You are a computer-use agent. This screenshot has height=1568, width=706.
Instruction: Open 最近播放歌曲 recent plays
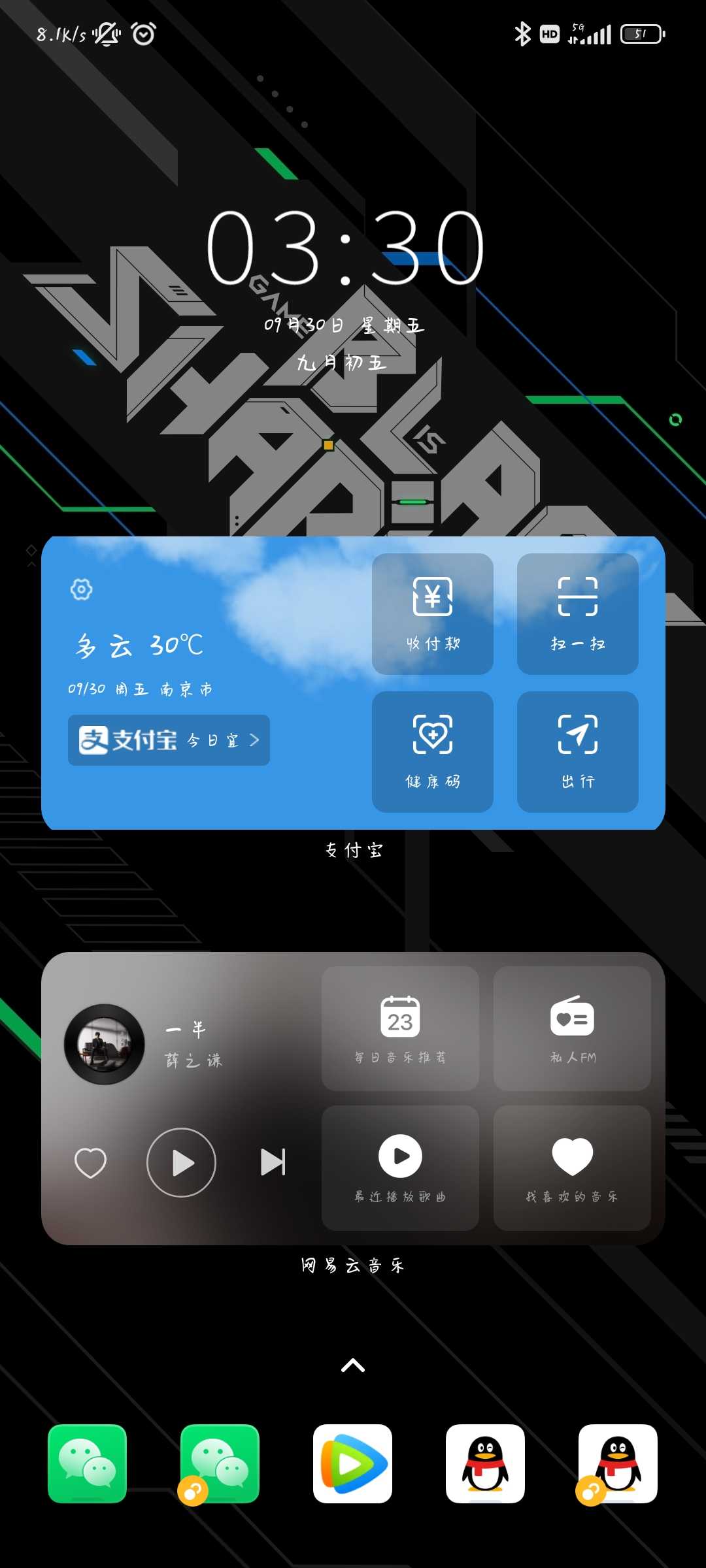click(400, 1168)
